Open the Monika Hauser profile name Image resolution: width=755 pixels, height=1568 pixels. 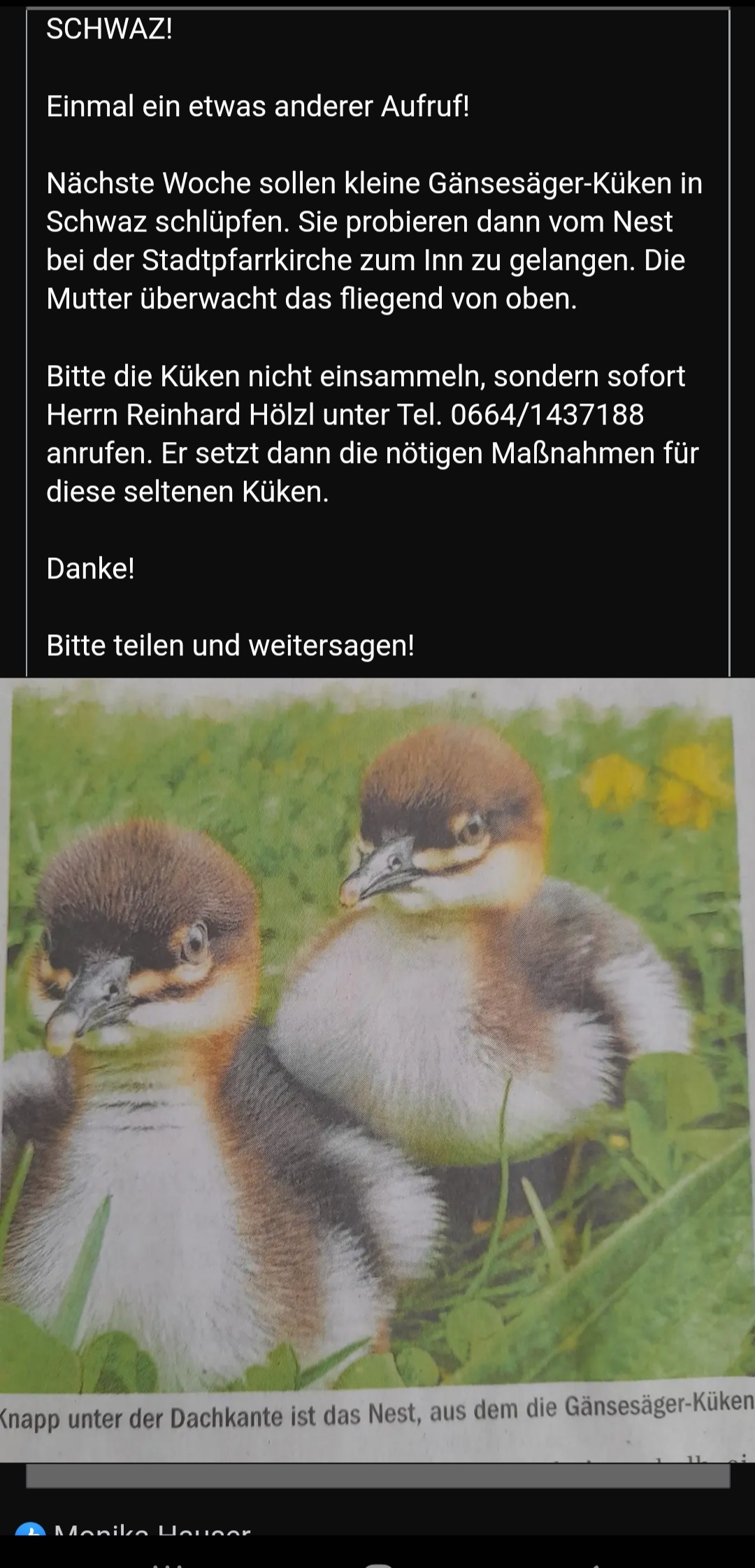point(152,1529)
